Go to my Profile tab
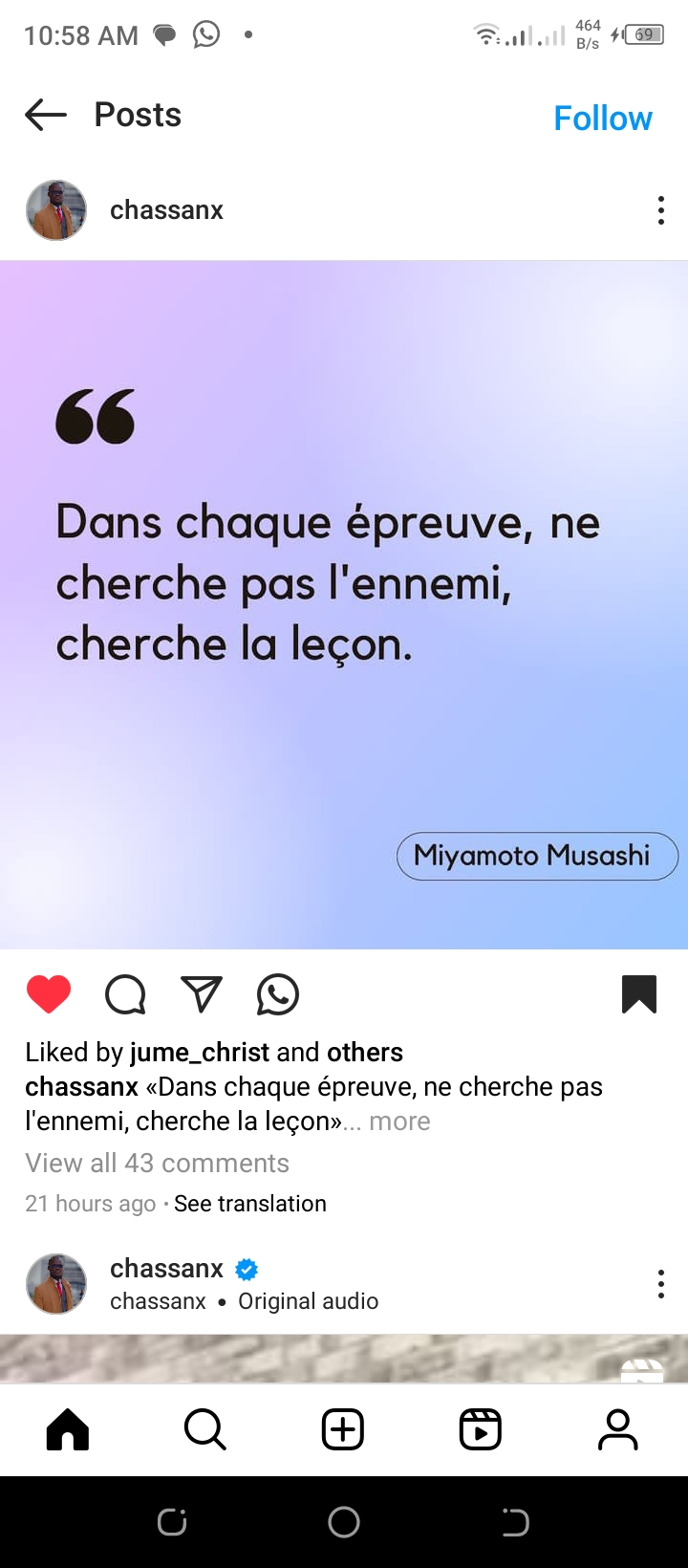Image resolution: width=688 pixels, height=1568 pixels. click(x=618, y=1430)
